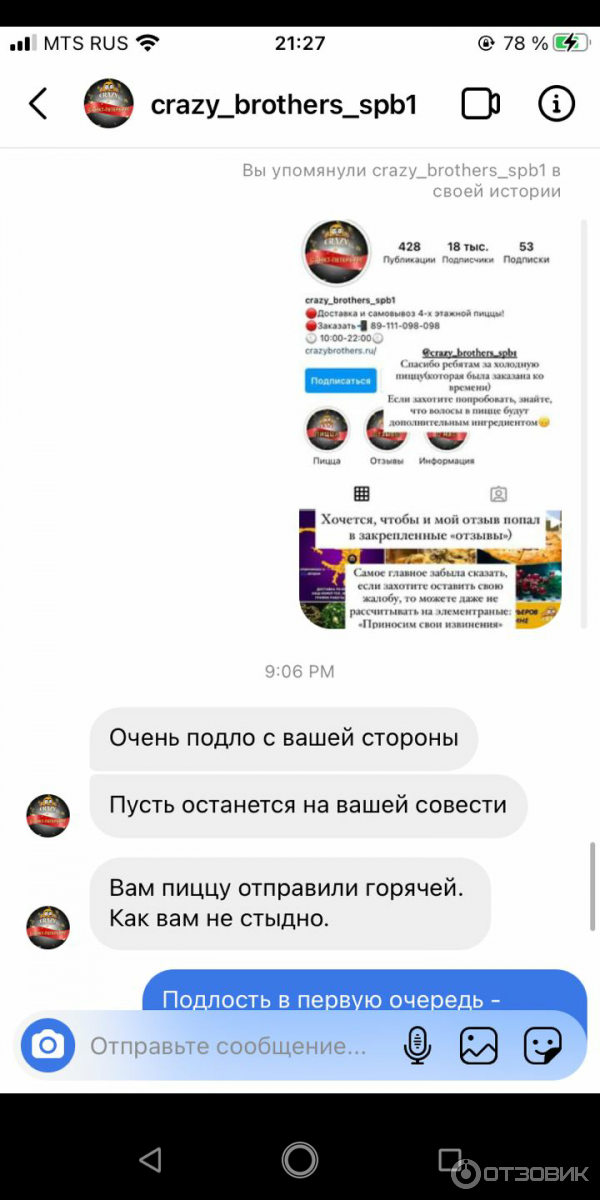
Task: Launch the camera from message bar
Action: [48, 1046]
